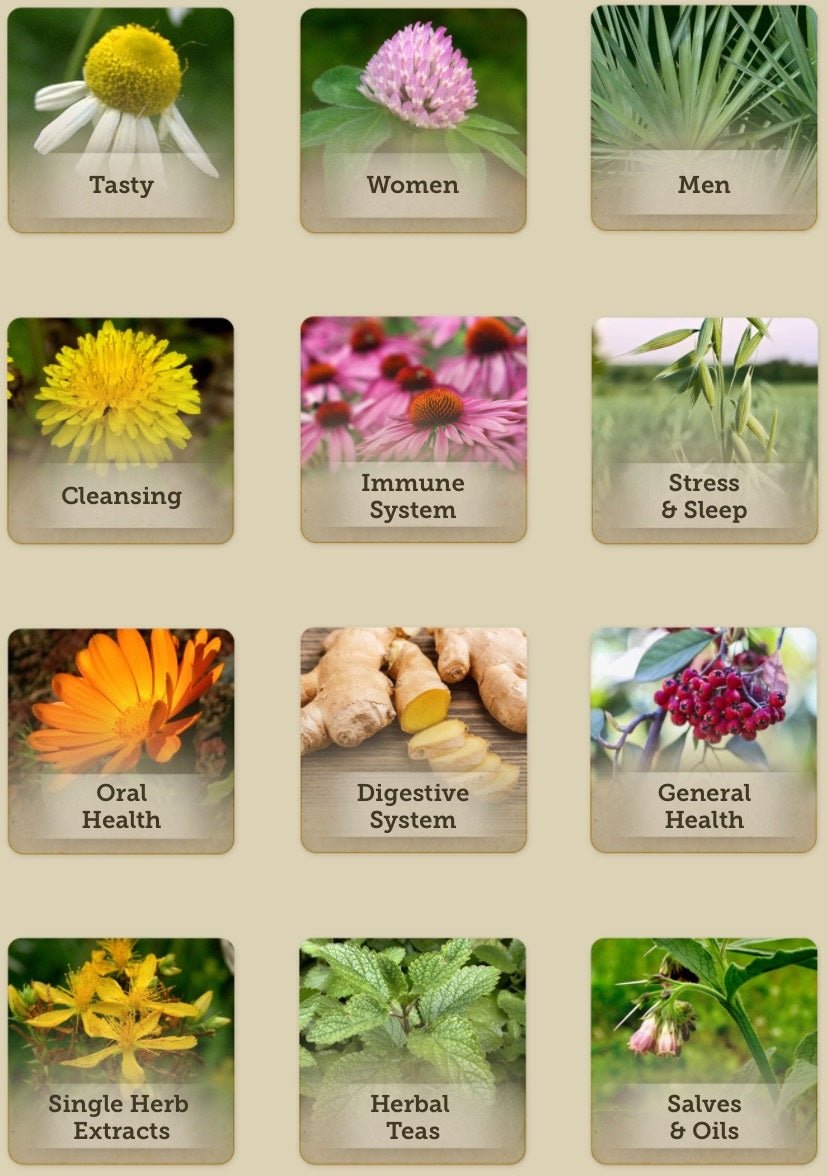828x1176 pixels.
Task: Open the Salves & Oils category
Action: pos(703,1117)
